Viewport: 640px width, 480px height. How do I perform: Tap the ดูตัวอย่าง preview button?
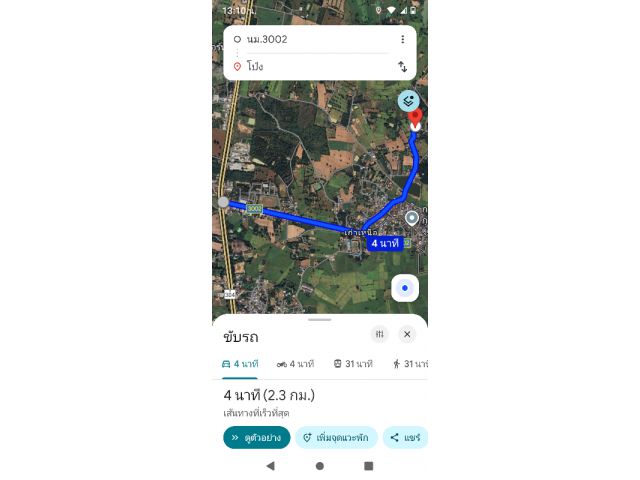[256, 437]
